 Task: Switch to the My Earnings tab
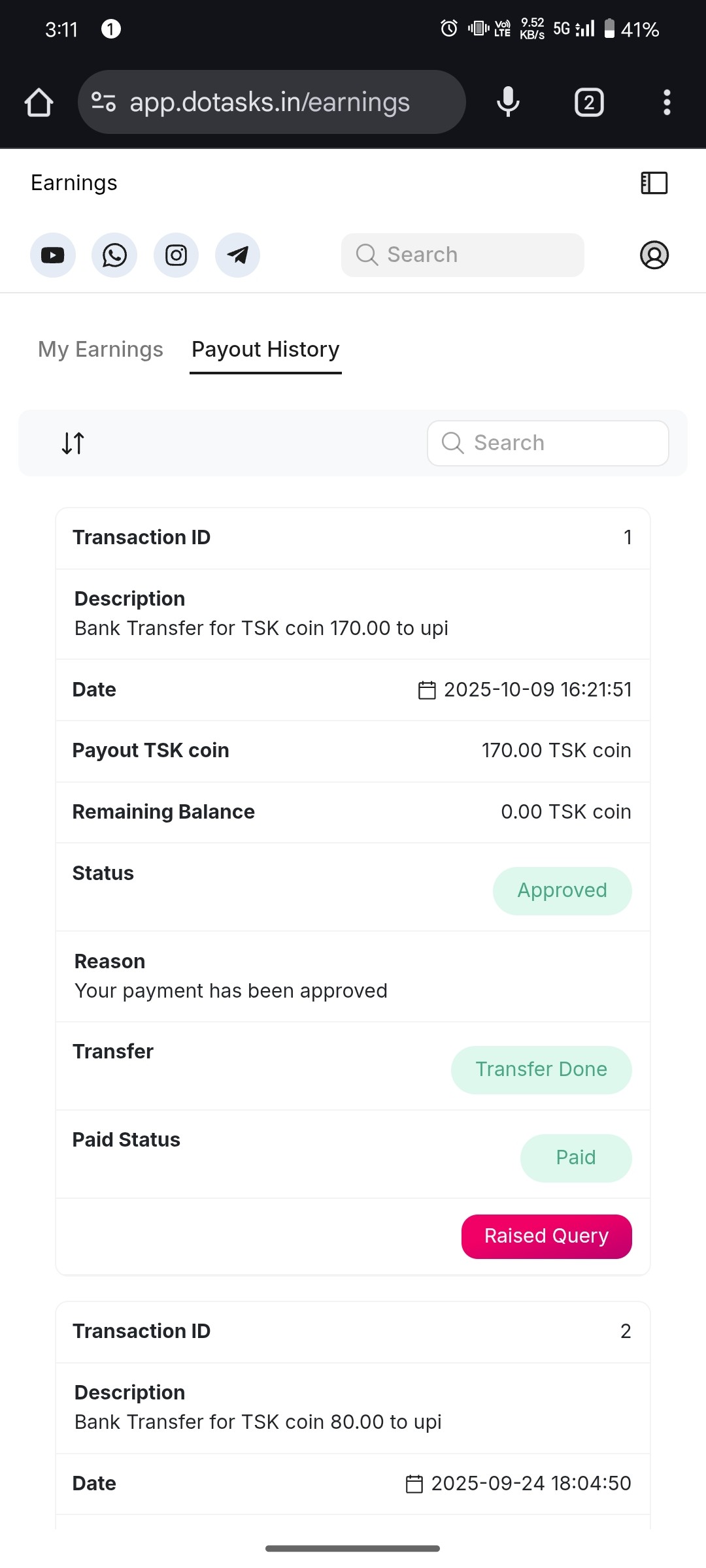101,350
